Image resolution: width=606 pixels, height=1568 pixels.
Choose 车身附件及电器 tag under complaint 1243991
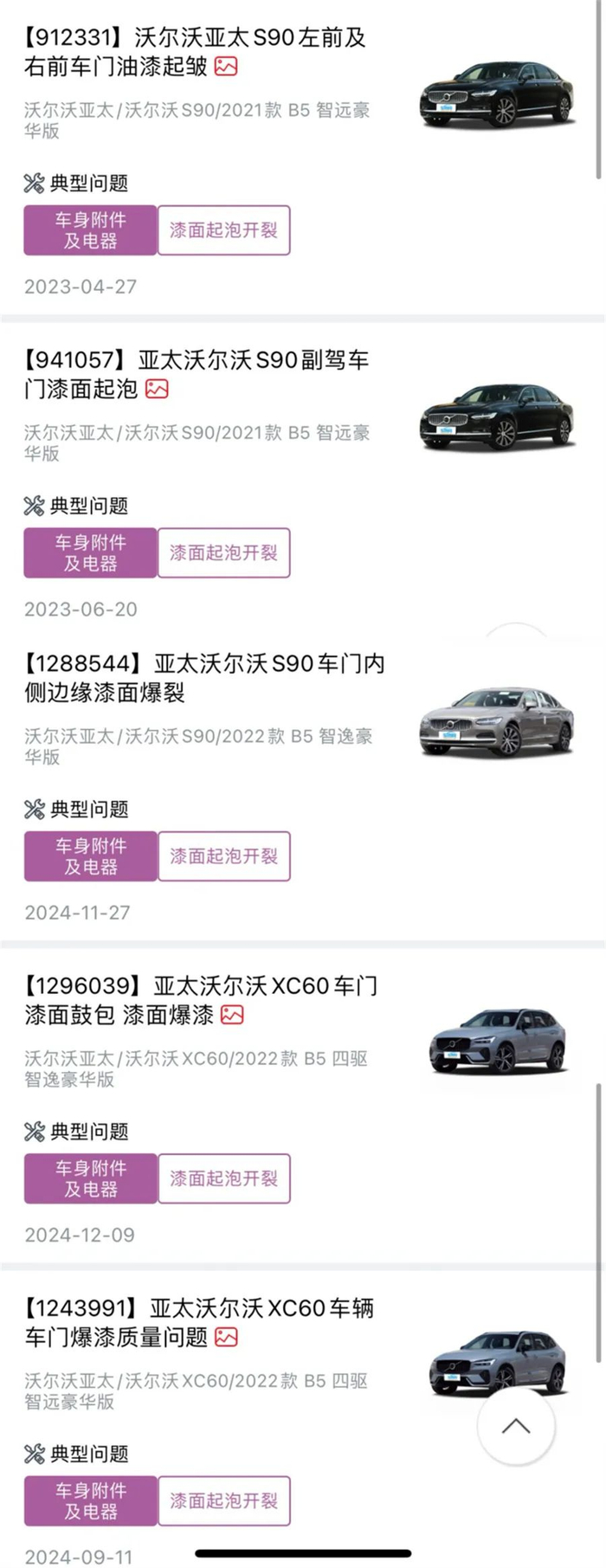point(91,1500)
